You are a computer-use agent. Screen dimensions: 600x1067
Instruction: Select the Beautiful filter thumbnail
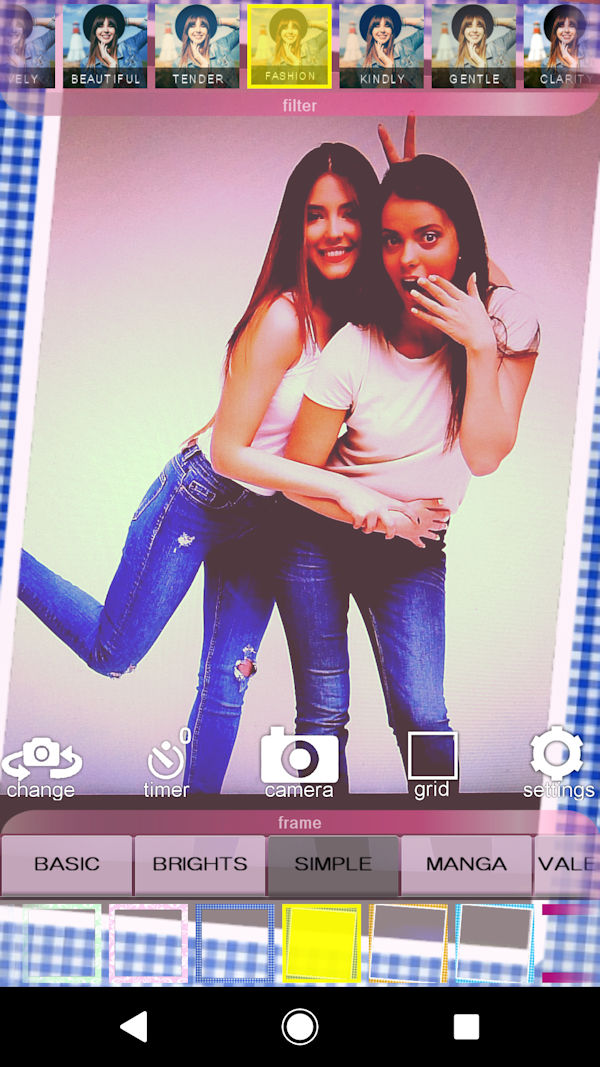pyautogui.click(x=105, y=46)
